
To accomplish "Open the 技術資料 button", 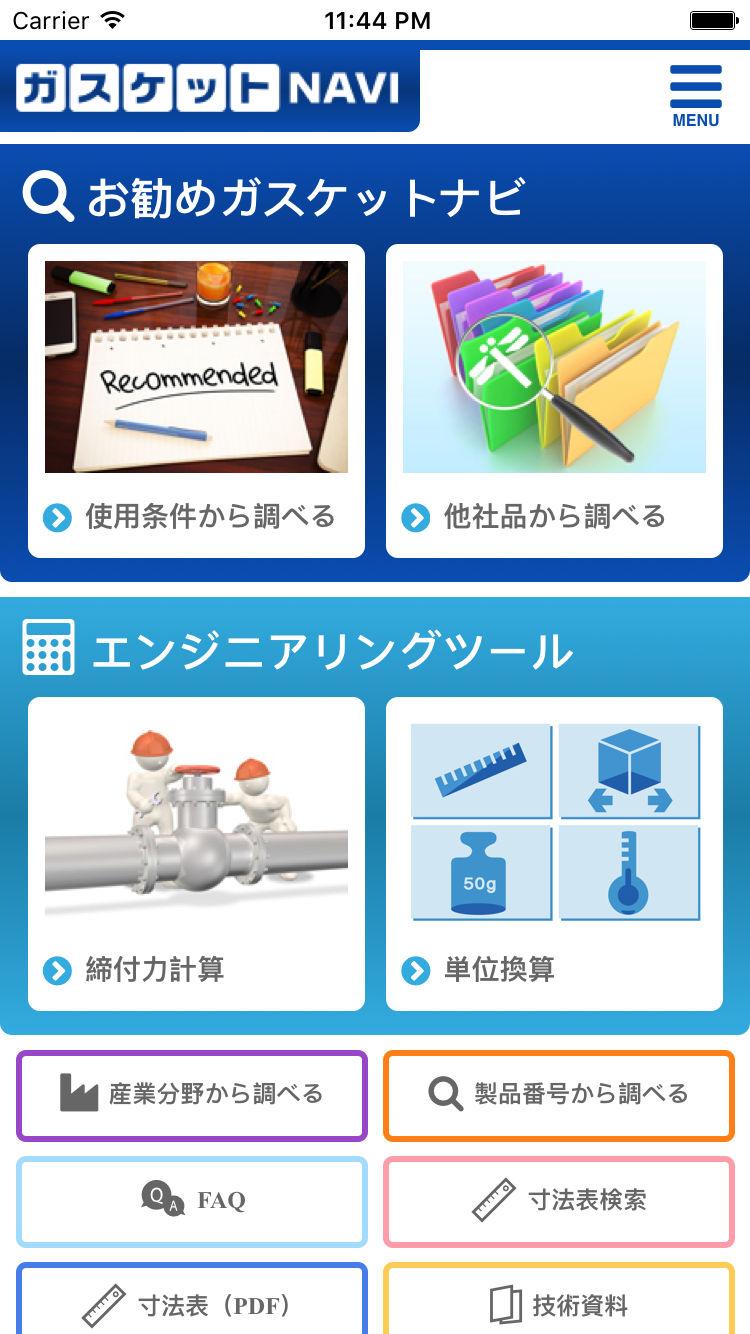I will [x=559, y=1300].
